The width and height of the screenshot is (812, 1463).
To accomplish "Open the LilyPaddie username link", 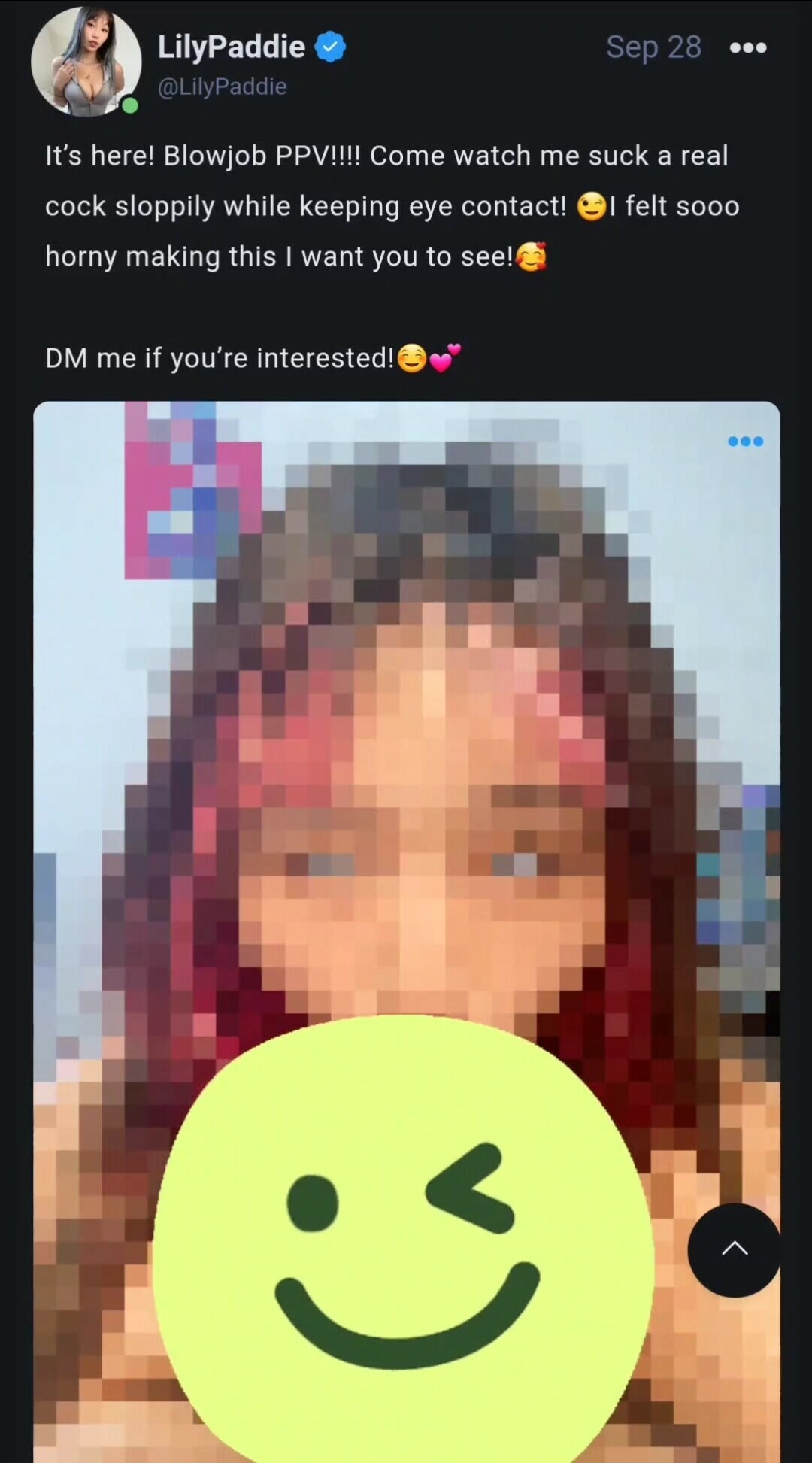I will point(231,47).
